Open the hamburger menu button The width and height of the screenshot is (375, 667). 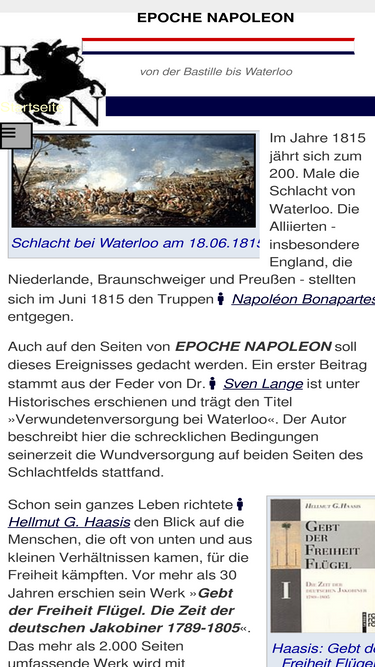(x=16, y=136)
